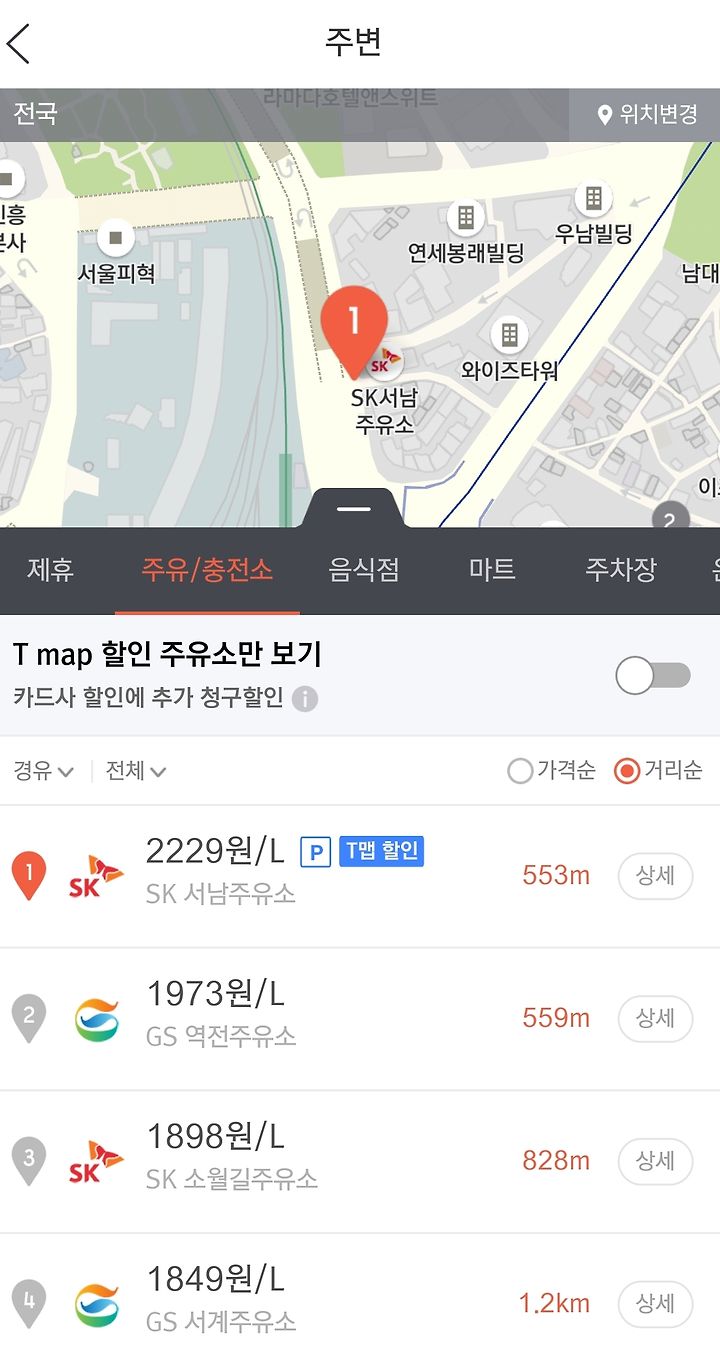The width and height of the screenshot is (720, 1353).
Task: Tap 위치변경 to change location
Action: click(645, 115)
